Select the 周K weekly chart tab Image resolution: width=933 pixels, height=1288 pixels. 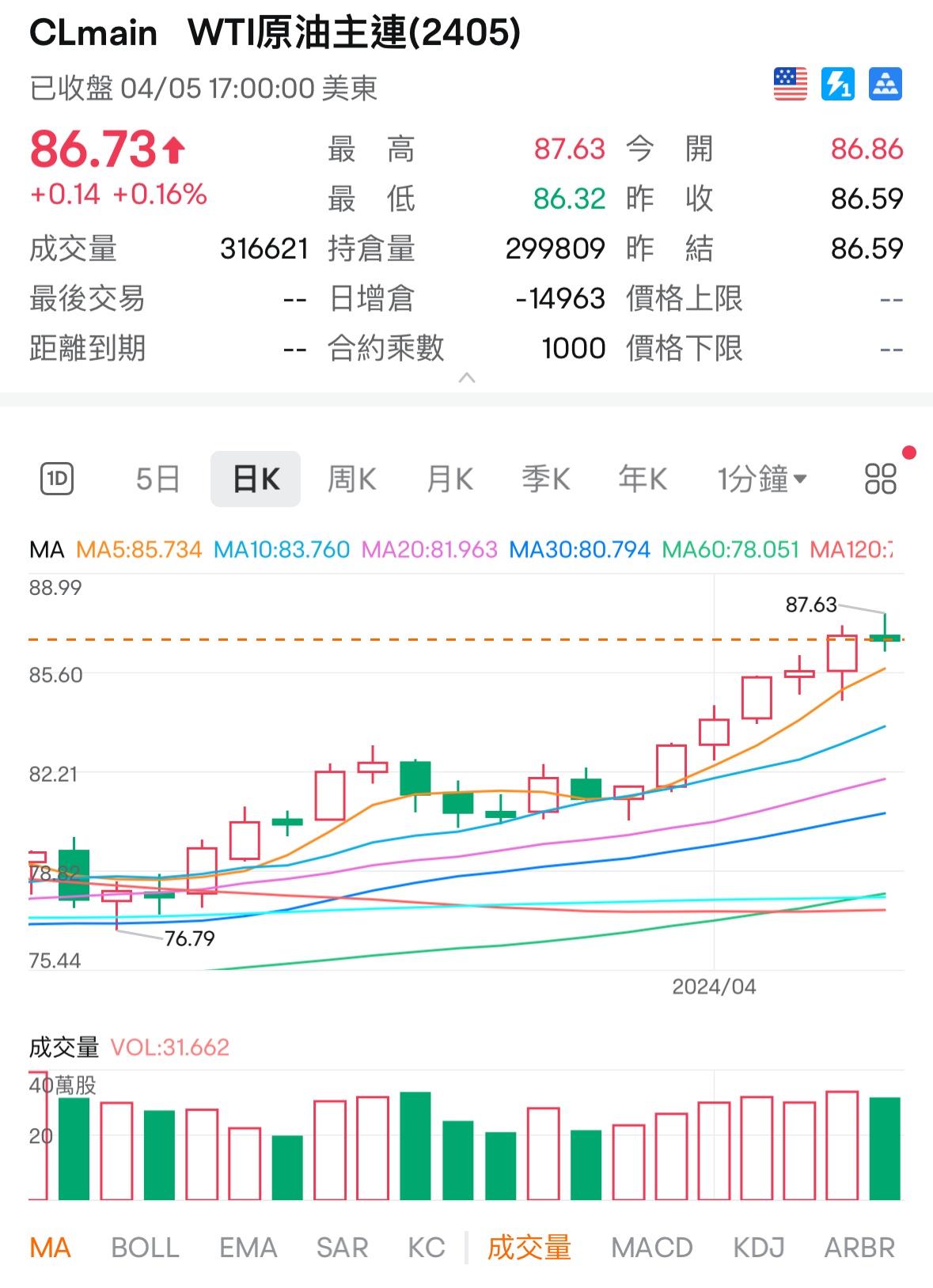(351, 479)
